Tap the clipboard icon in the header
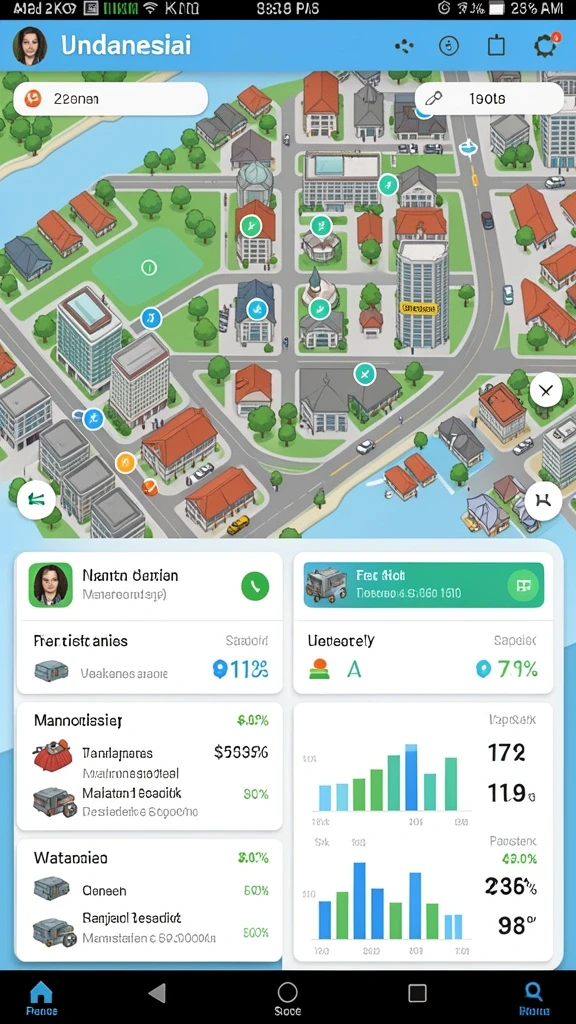The width and height of the screenshot is (576, 1024). (x=497, y=45)
